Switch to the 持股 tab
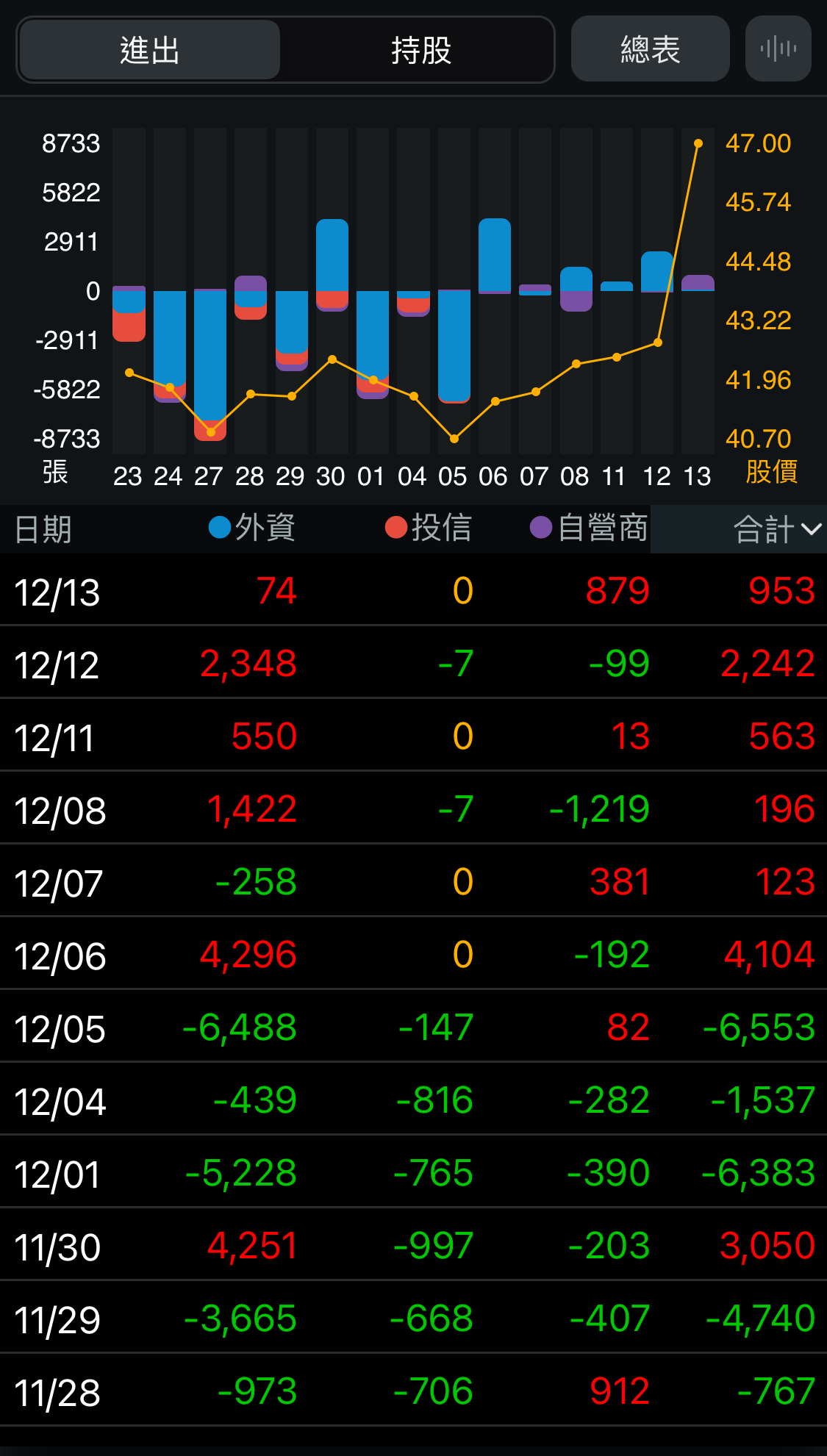Screen dimensions: 827x1456 420,50
